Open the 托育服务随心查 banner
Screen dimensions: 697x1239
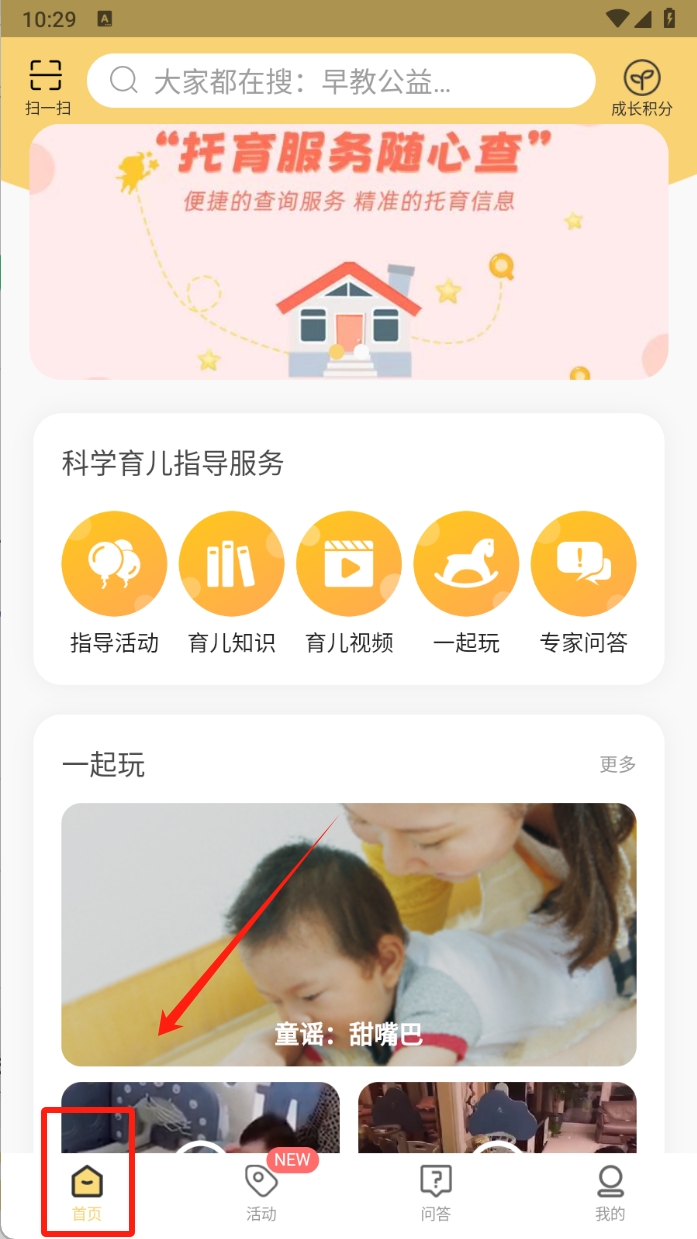click(348, 252)
